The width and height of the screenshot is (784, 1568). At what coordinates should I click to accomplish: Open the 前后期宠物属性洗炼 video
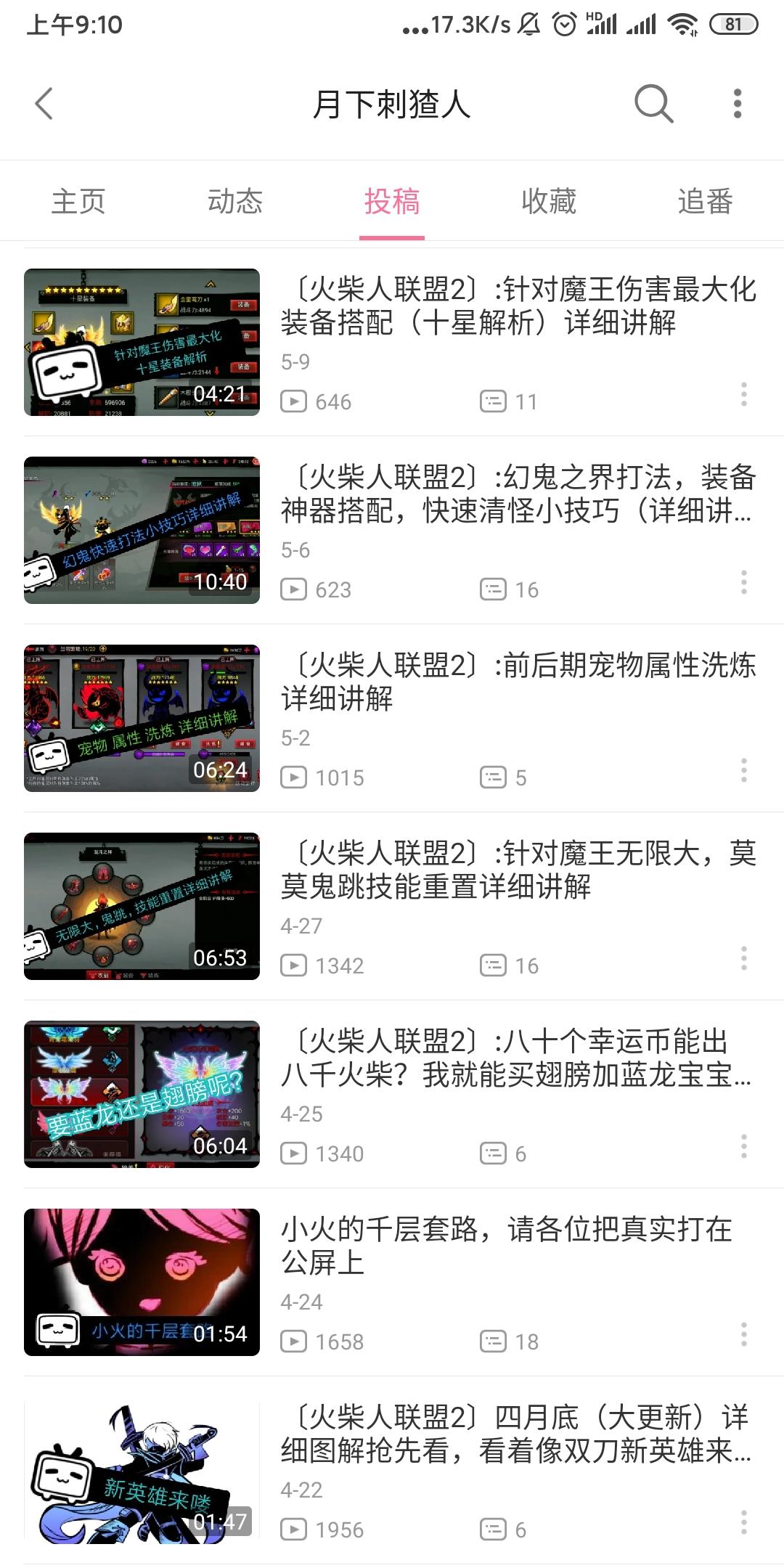tap(517, 682)
